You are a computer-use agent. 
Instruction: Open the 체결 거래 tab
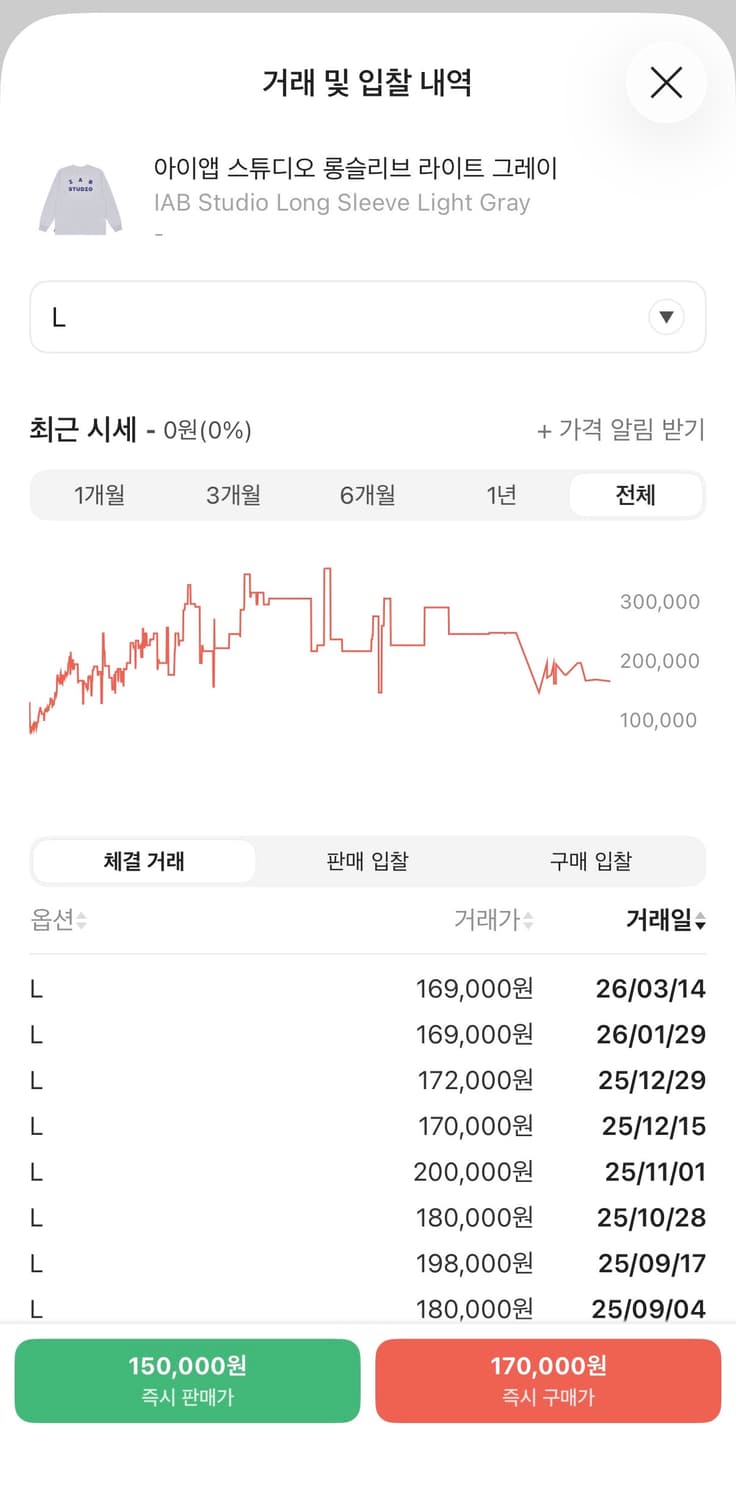(143, 862)
